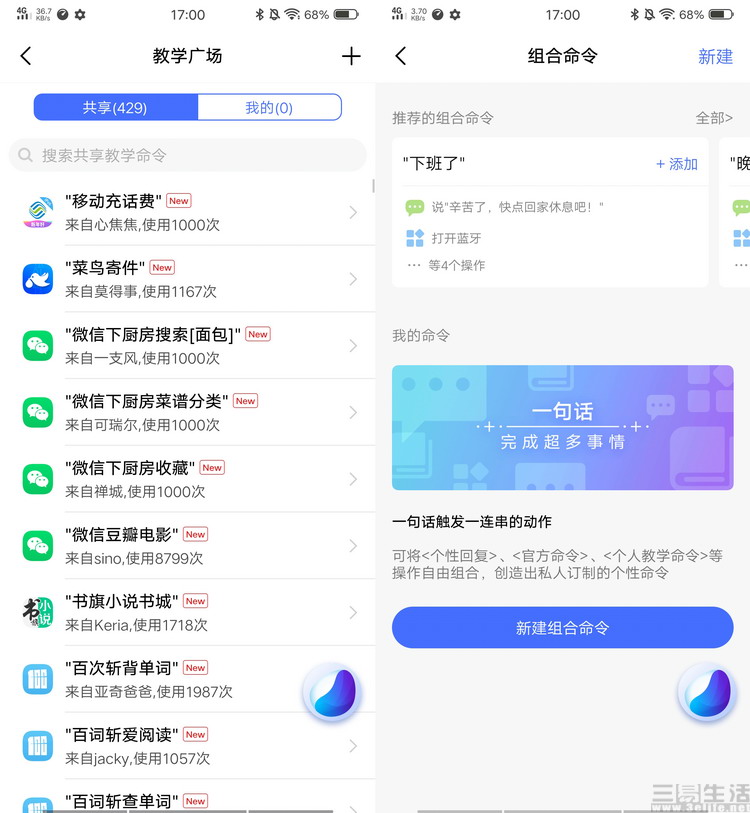Go back from the 组合命令 screen
Viewport: 750px width, 813px height.
[x=401, y=56]
